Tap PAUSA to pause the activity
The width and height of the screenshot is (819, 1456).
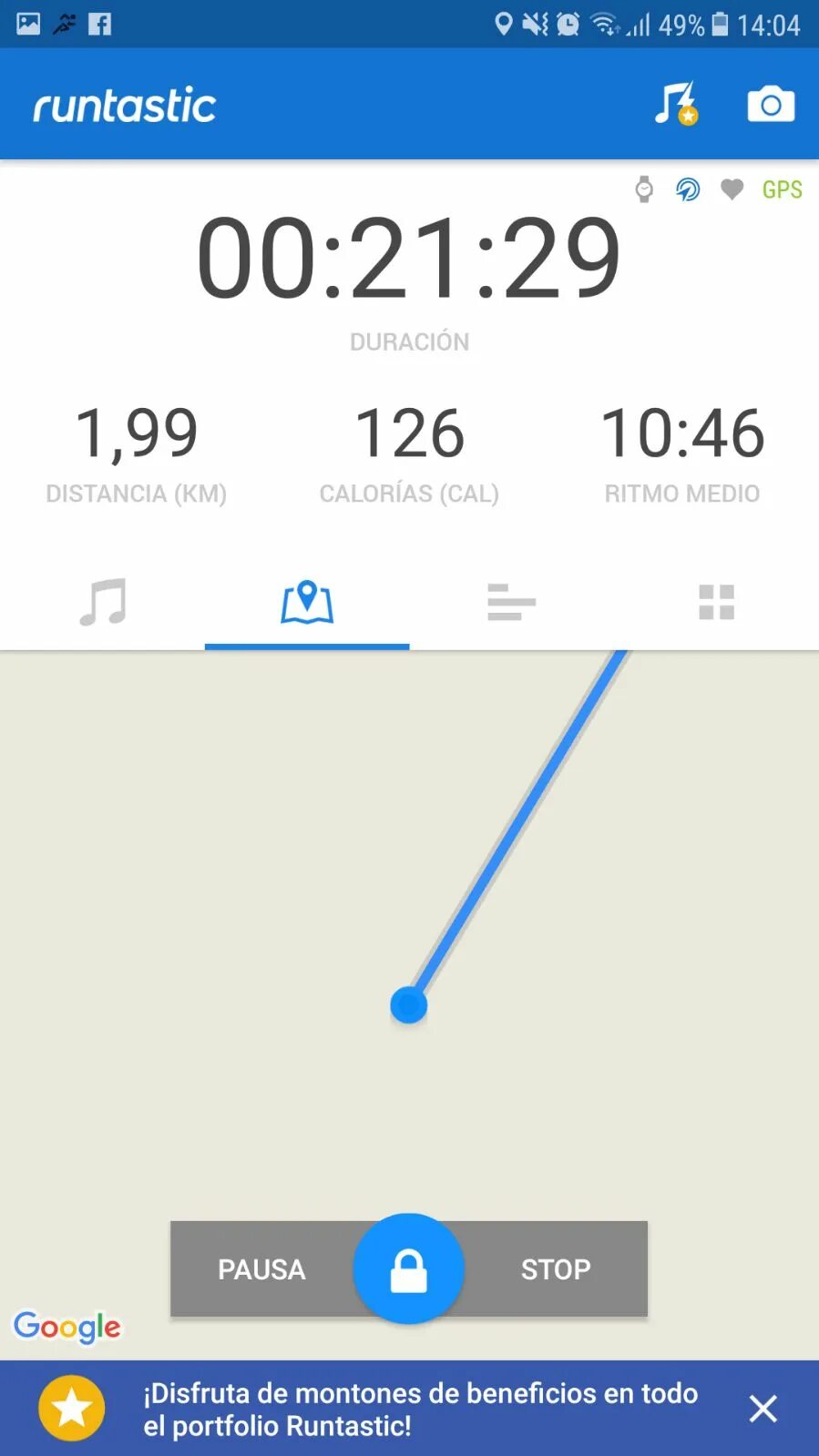261,1268
